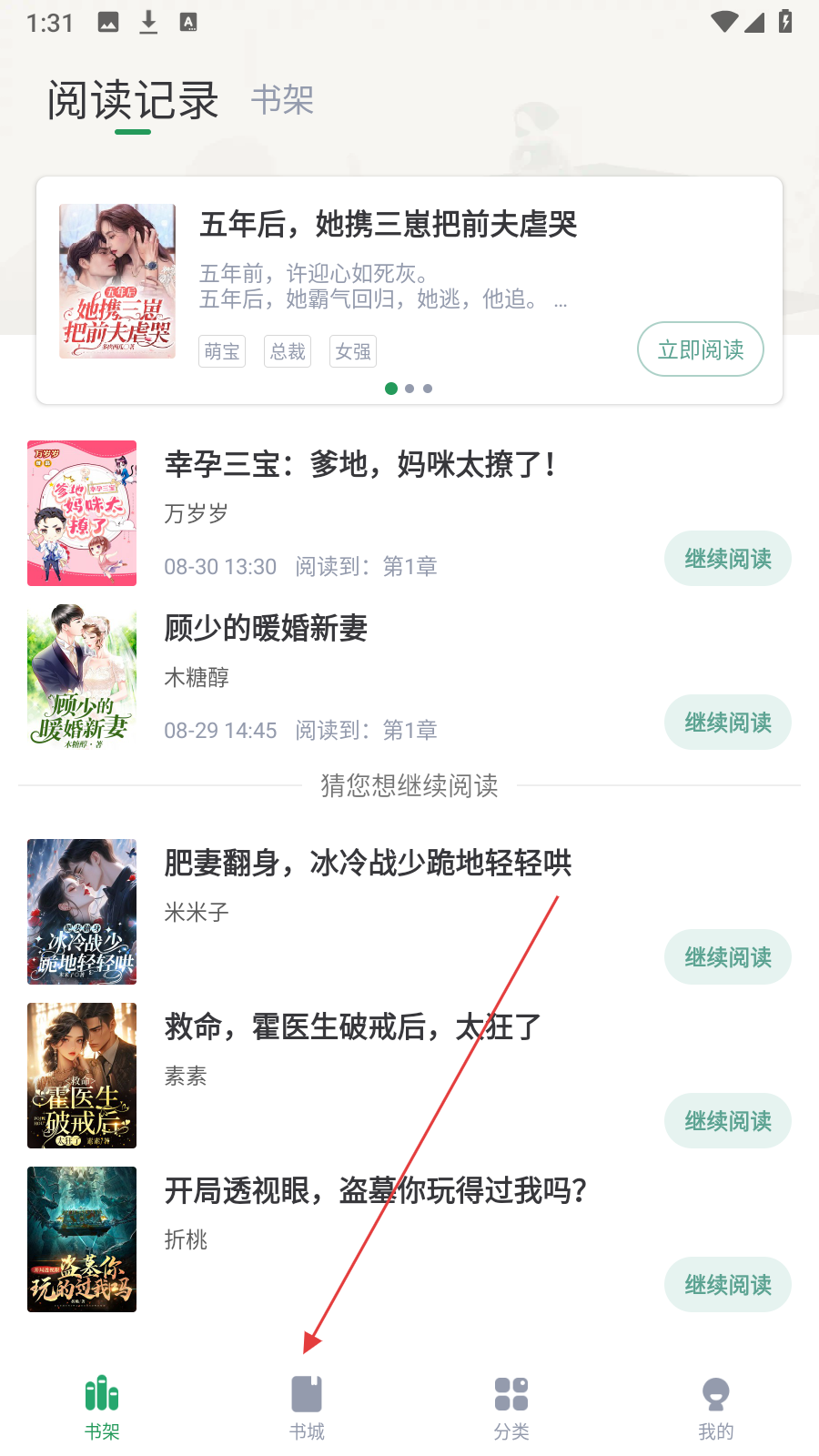Select the 书架 bottom navigation tab
819x1456 pixels.
point(102,1407)
